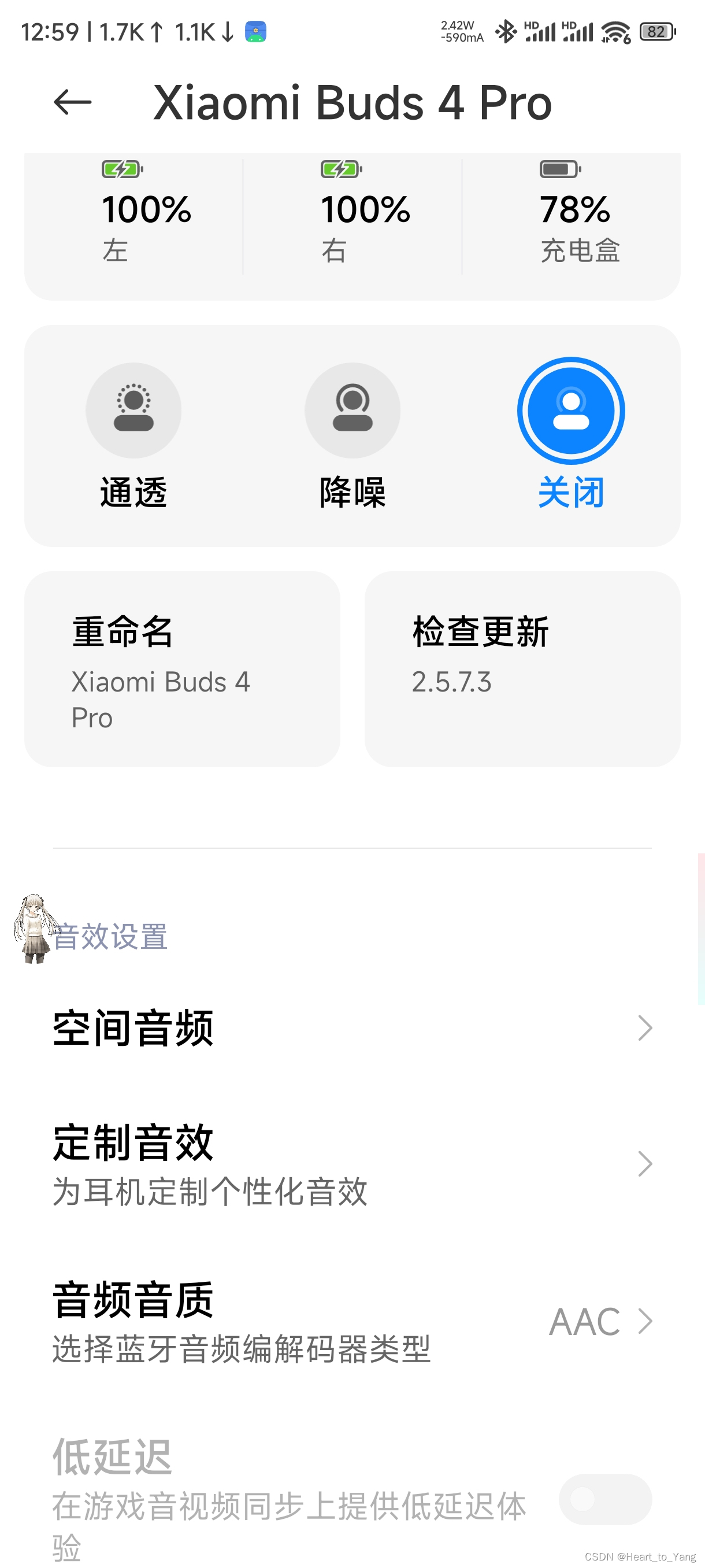705x1568 pixels.
Task: Open 检查更新 firmware update card
Action: pos(522,668)
